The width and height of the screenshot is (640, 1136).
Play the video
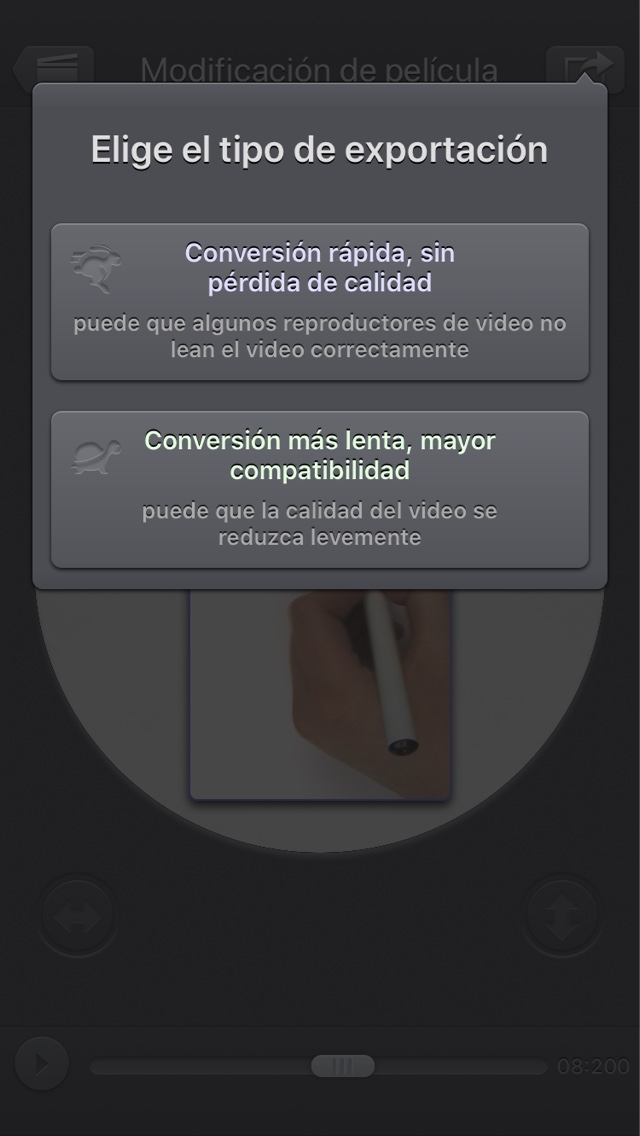(x=42, y=1064)
